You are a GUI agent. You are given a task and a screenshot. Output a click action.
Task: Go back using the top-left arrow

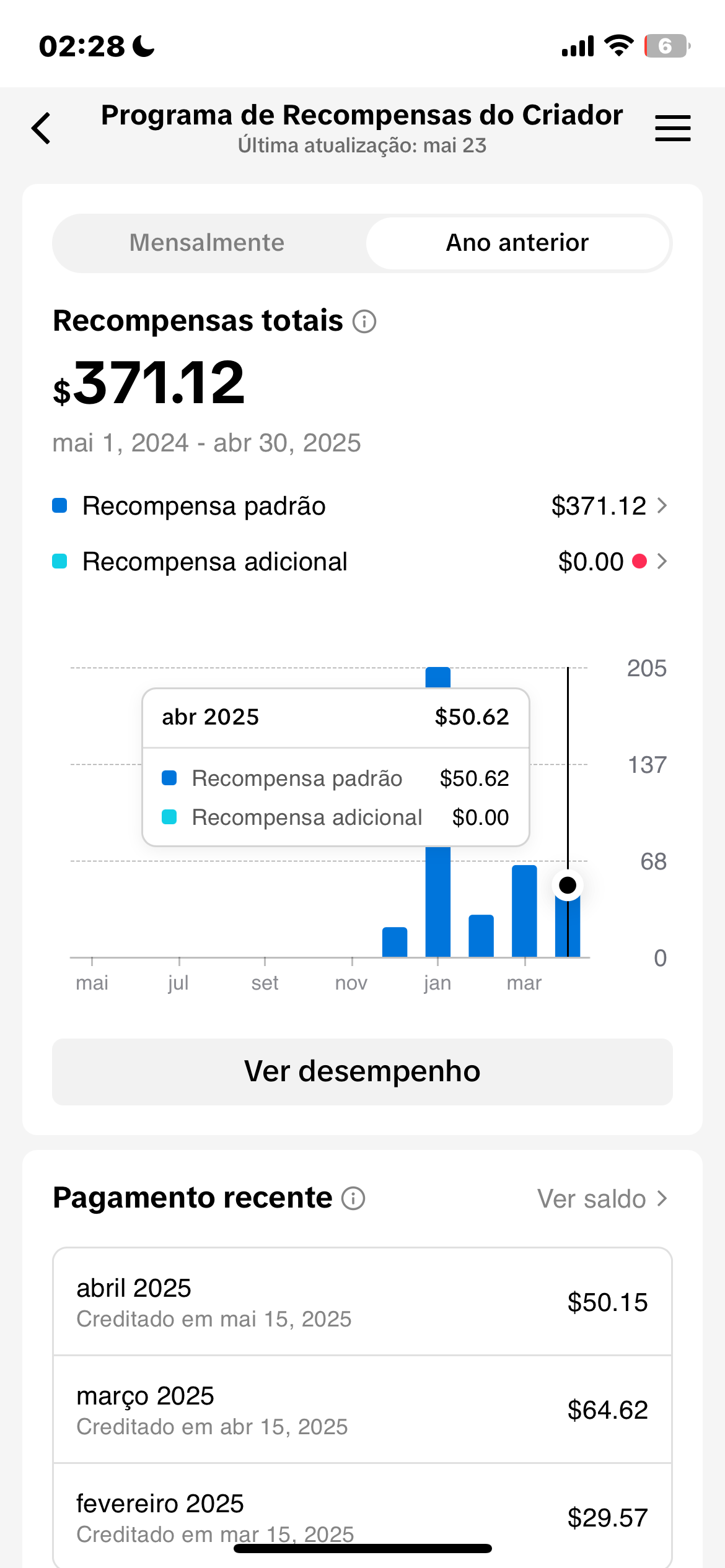pos(41,128)
